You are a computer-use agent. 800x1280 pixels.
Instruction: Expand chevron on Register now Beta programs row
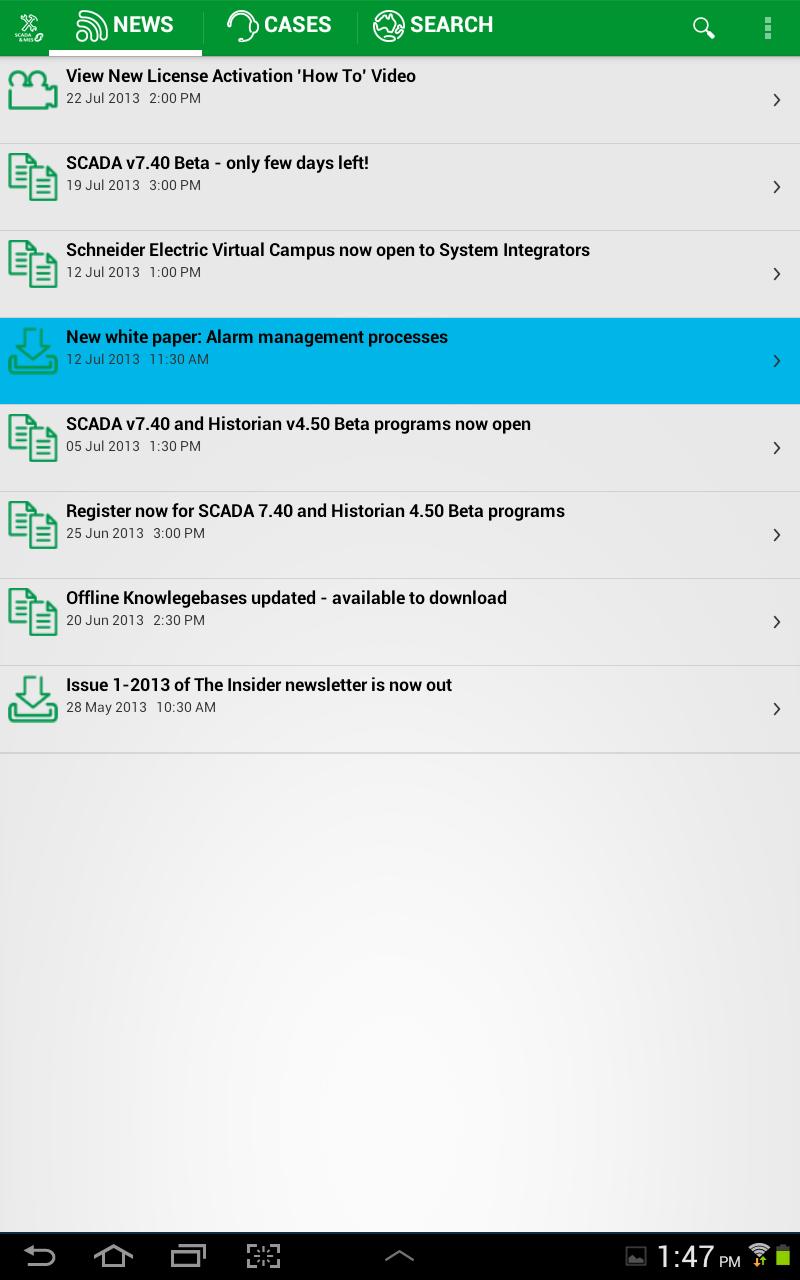click(777, 535)
